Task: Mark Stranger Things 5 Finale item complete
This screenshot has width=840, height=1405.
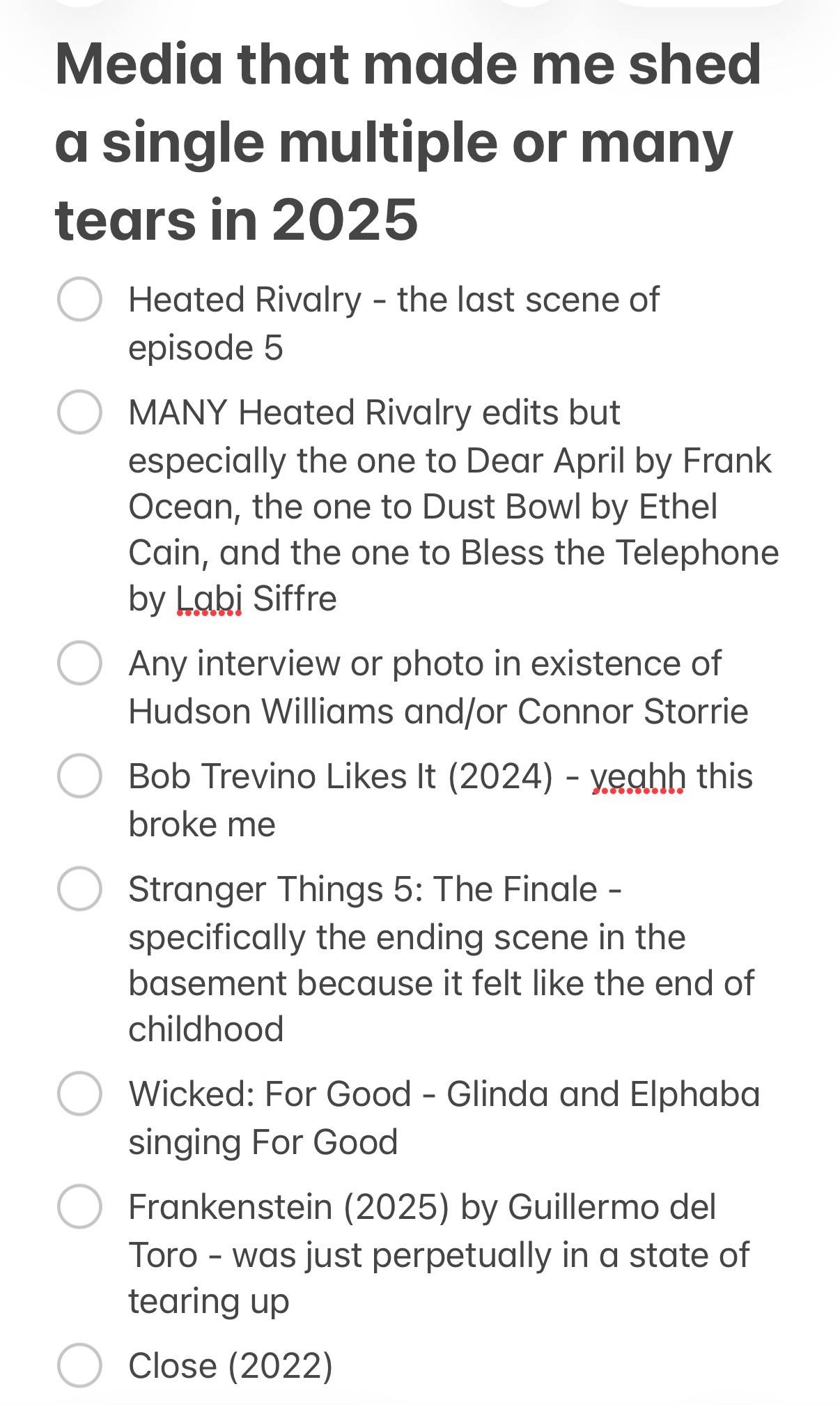Action: pos(79,889)
